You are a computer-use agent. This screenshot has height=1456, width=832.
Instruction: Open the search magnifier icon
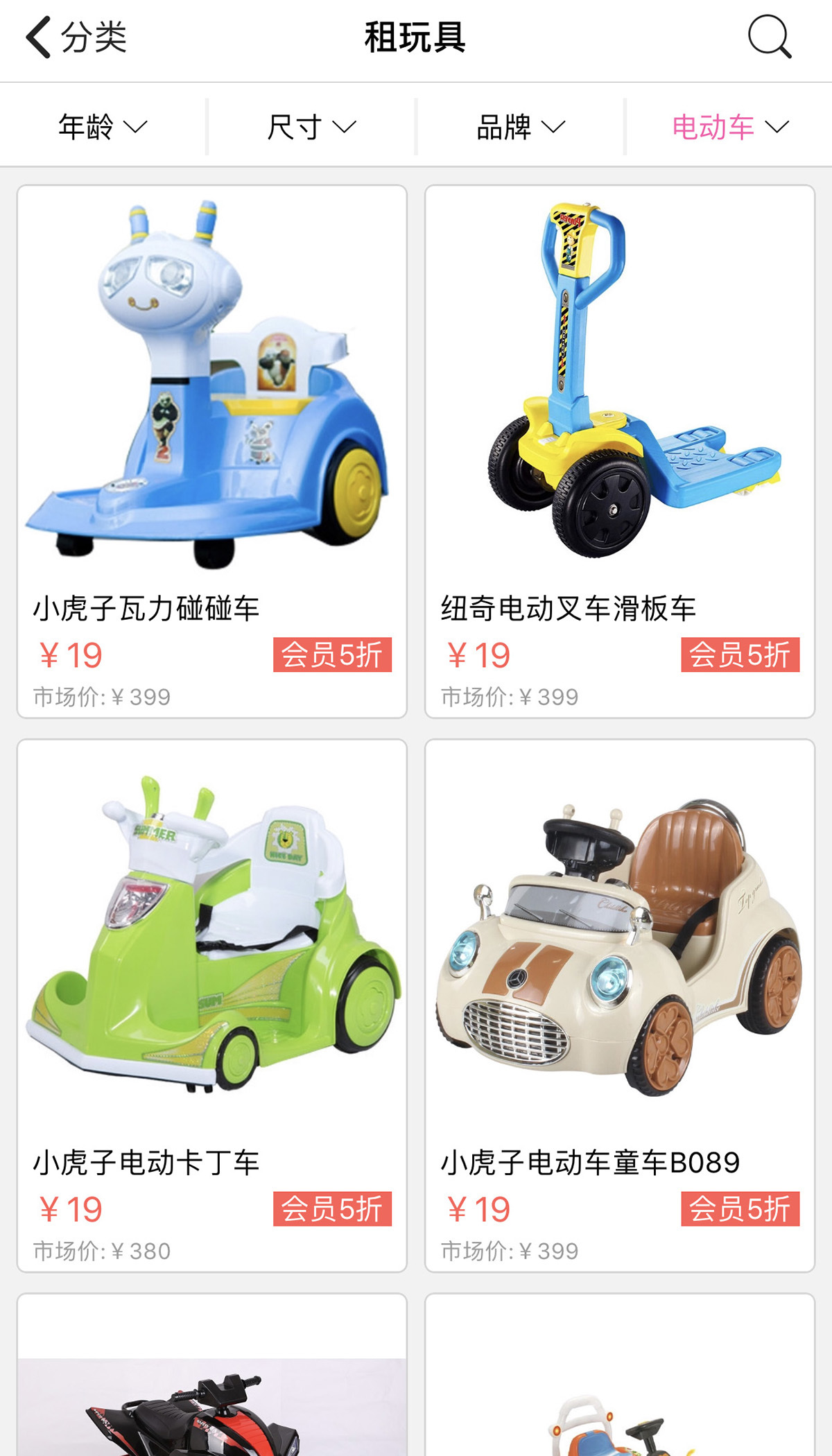[769, 37]
